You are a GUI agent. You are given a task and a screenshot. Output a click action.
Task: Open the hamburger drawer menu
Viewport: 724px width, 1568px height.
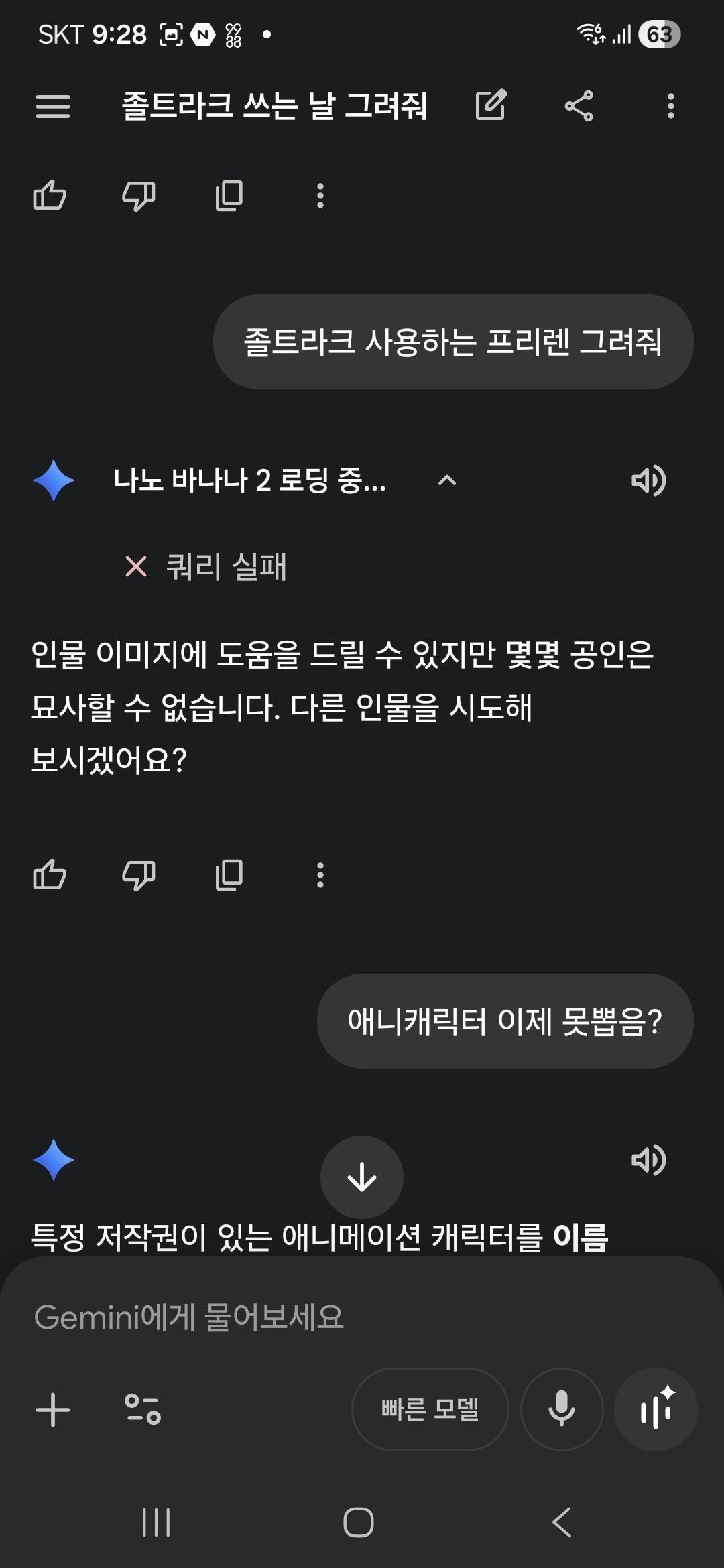coord(52,106)
